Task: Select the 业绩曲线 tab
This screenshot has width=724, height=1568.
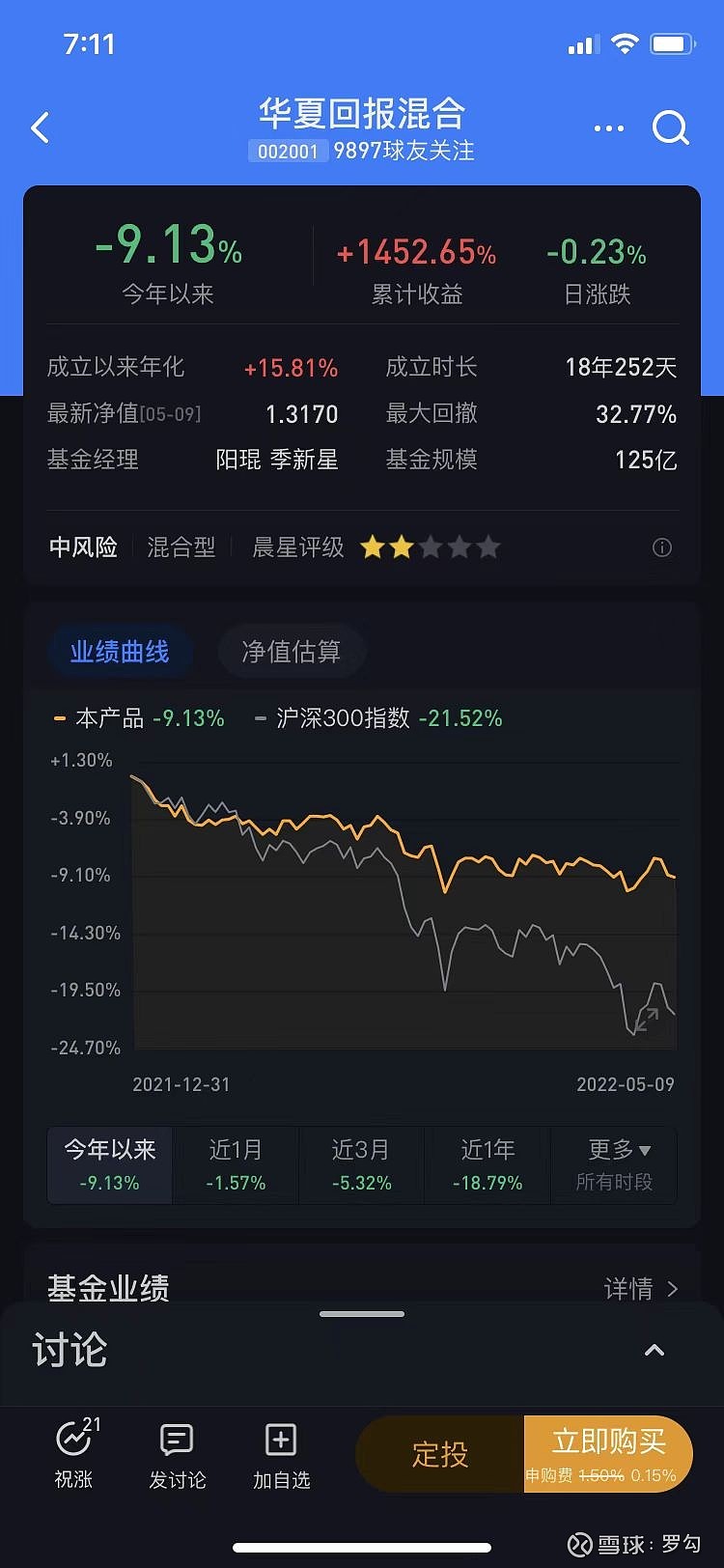Action: click(121, 651)
